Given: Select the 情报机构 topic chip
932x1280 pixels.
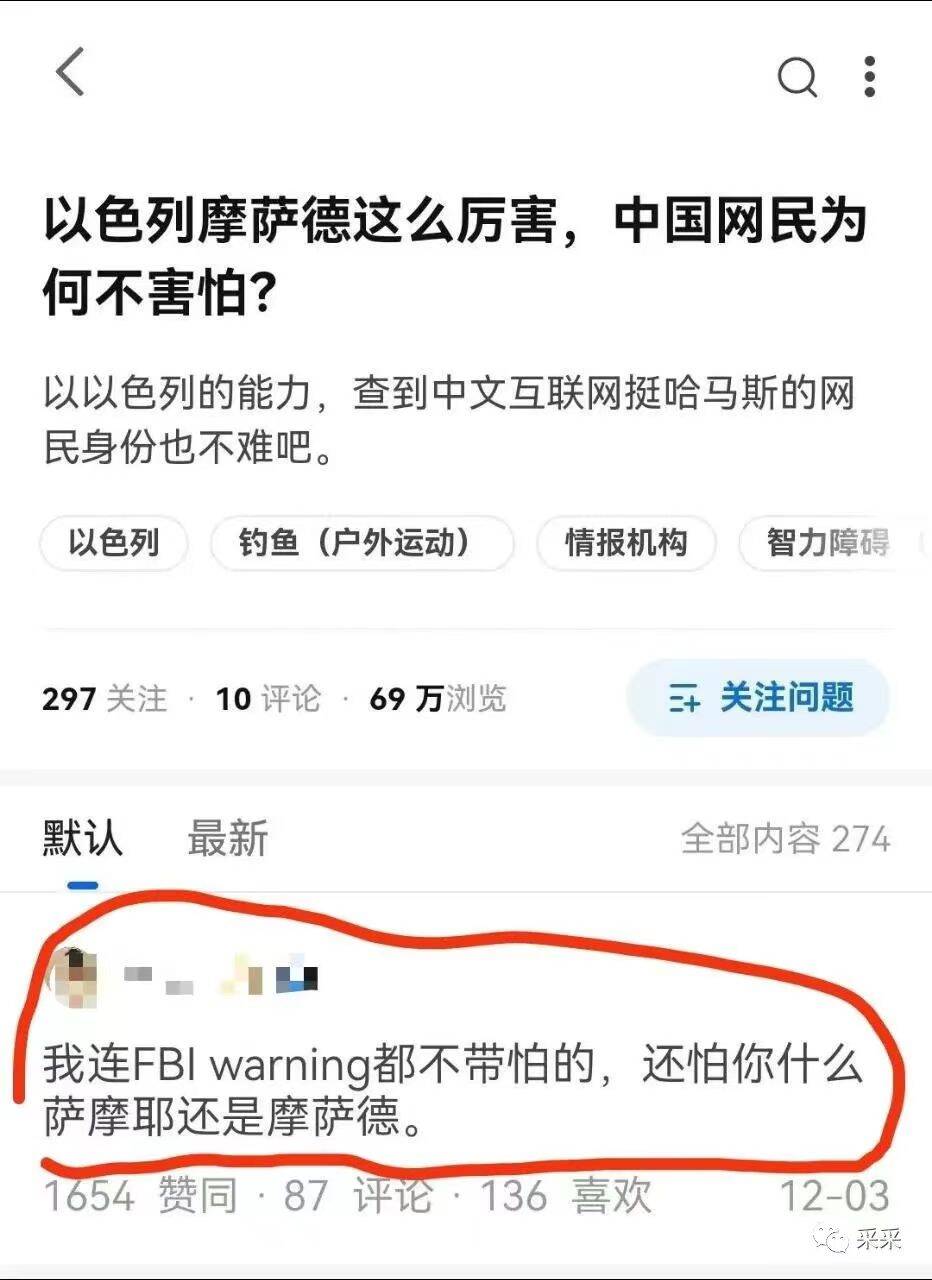Looking at the screenshot, I should point(626,543).
